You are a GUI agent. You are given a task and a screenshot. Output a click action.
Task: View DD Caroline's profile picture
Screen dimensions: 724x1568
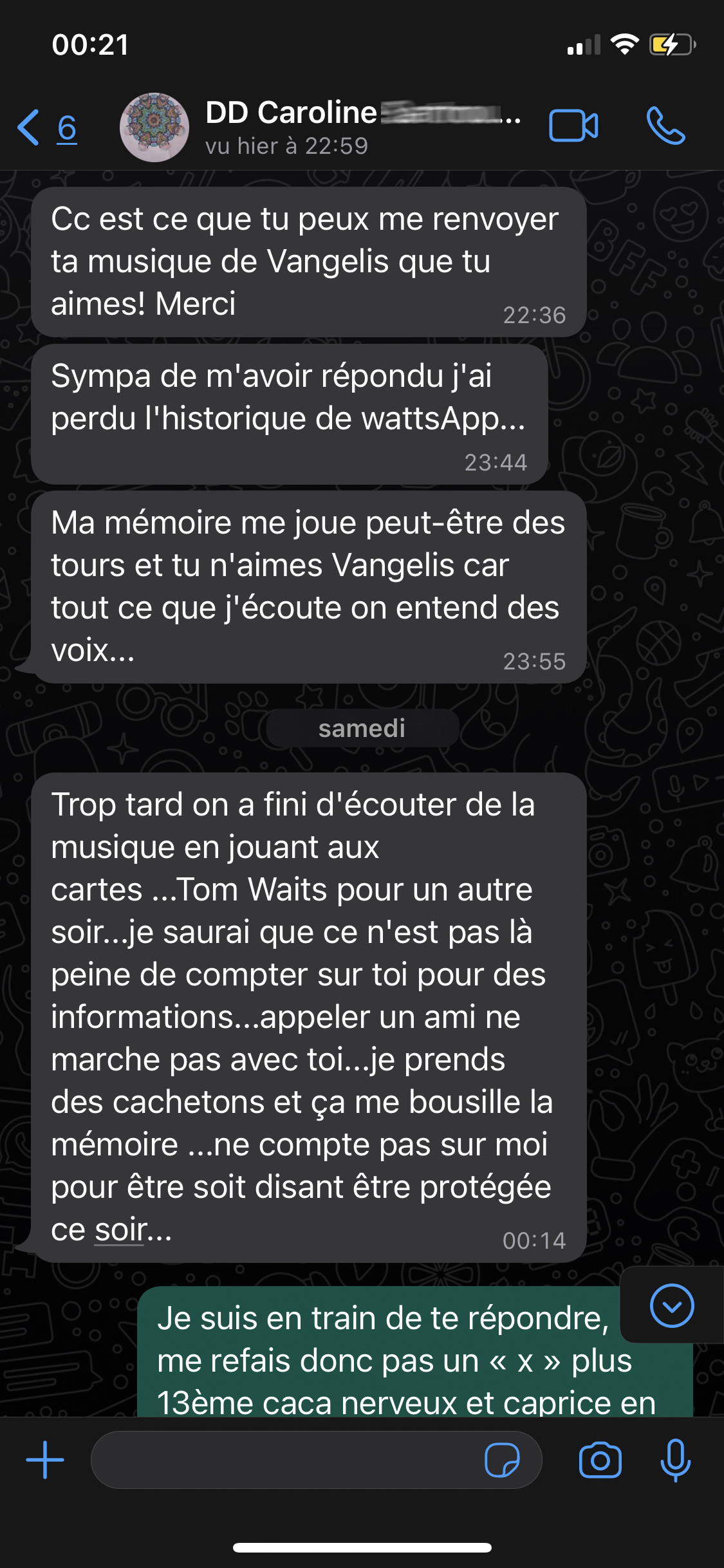(154, 127)
